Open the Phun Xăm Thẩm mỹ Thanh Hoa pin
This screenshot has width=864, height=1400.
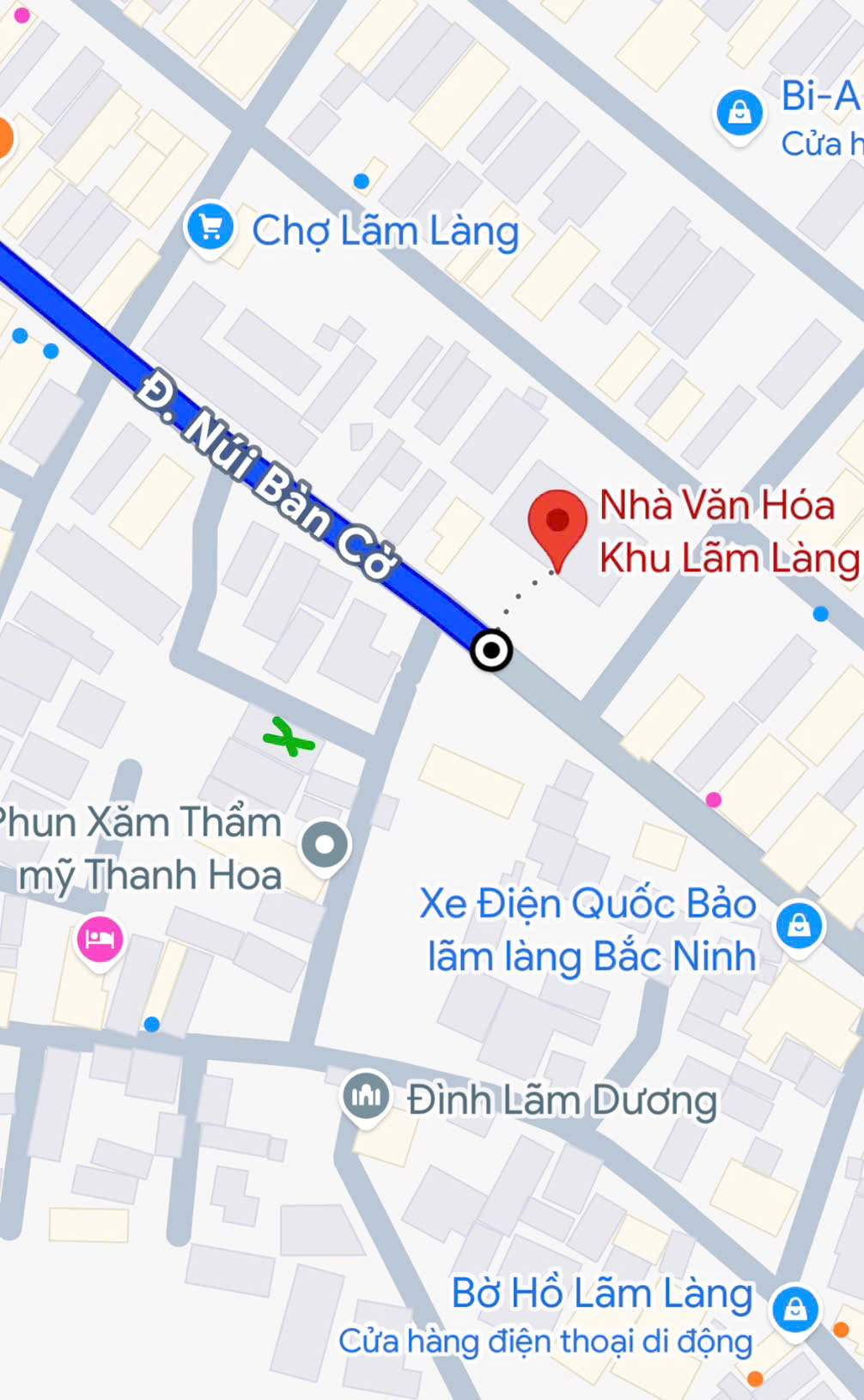coord(325,848)
